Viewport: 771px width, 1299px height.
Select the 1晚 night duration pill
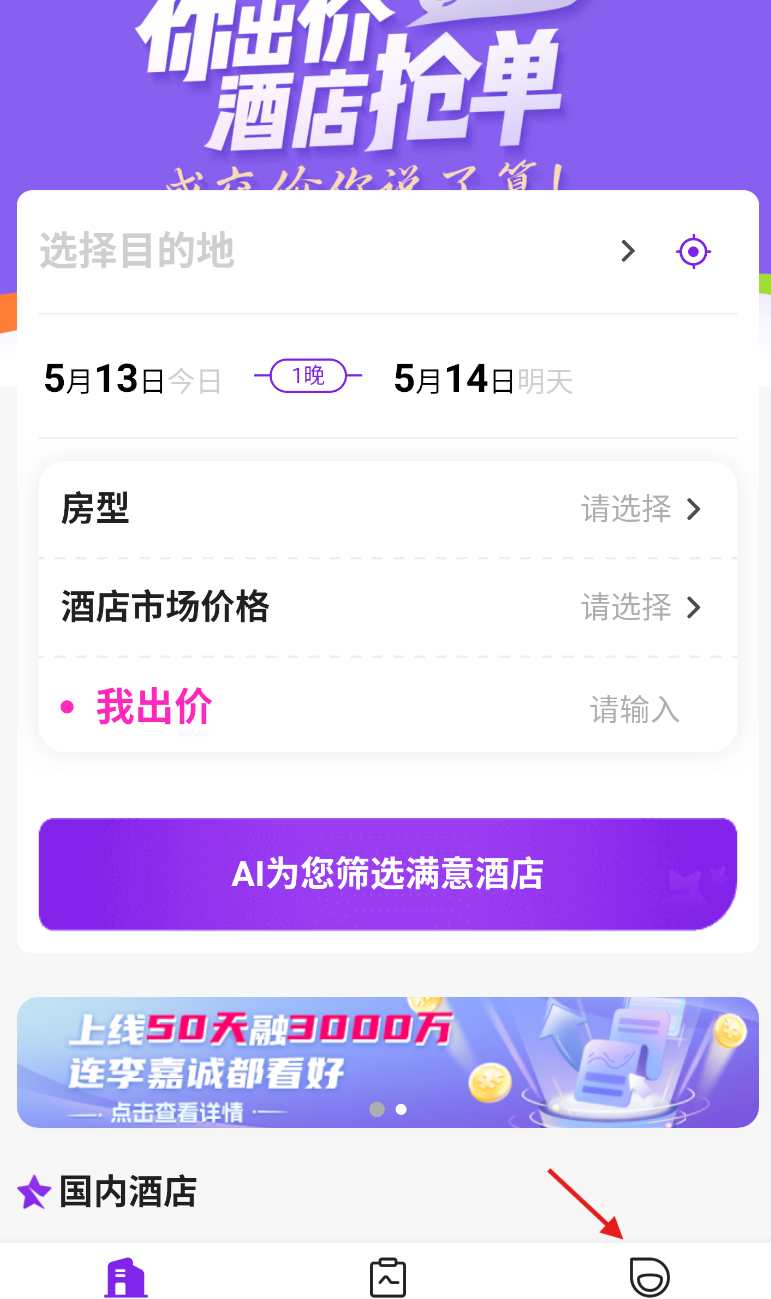307,375
